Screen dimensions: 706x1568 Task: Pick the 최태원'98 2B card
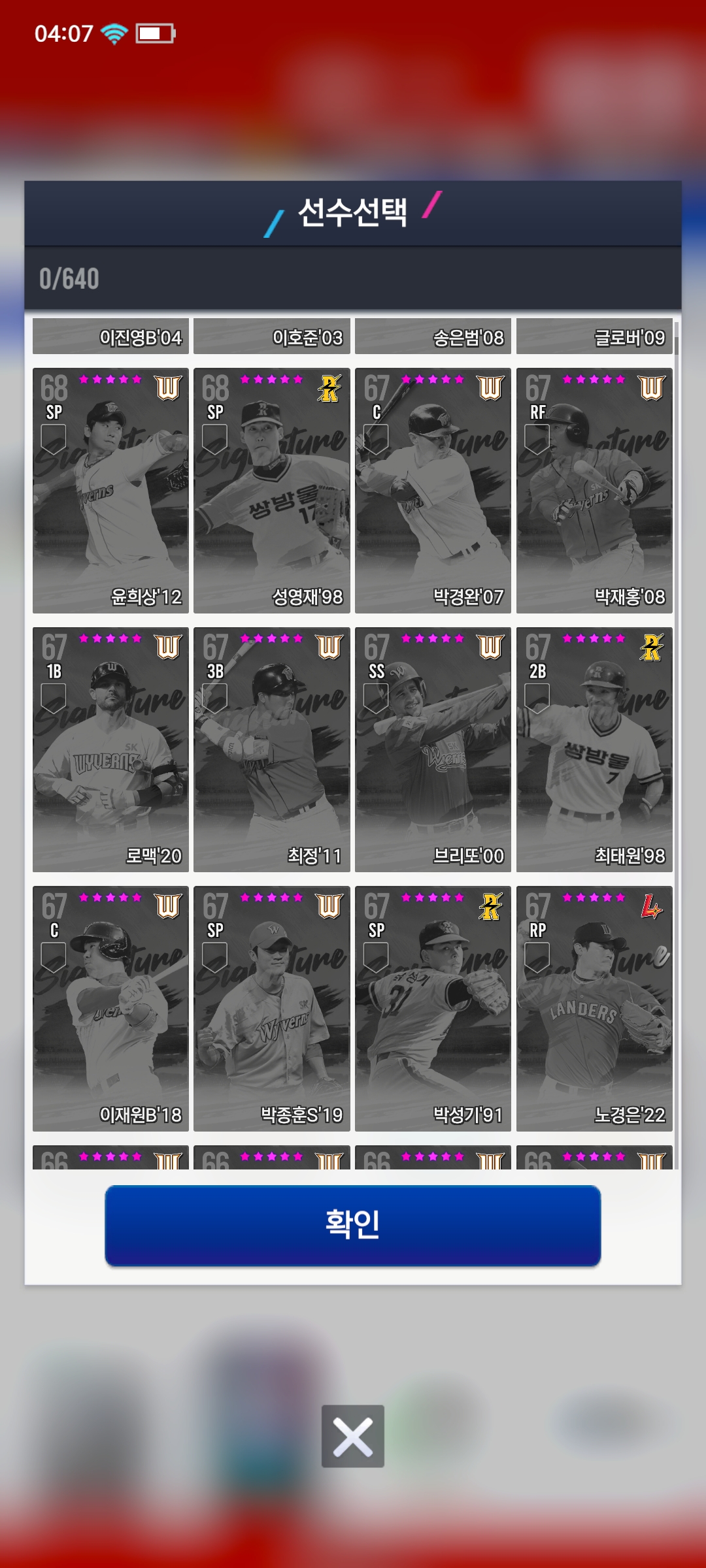(594, 749)
